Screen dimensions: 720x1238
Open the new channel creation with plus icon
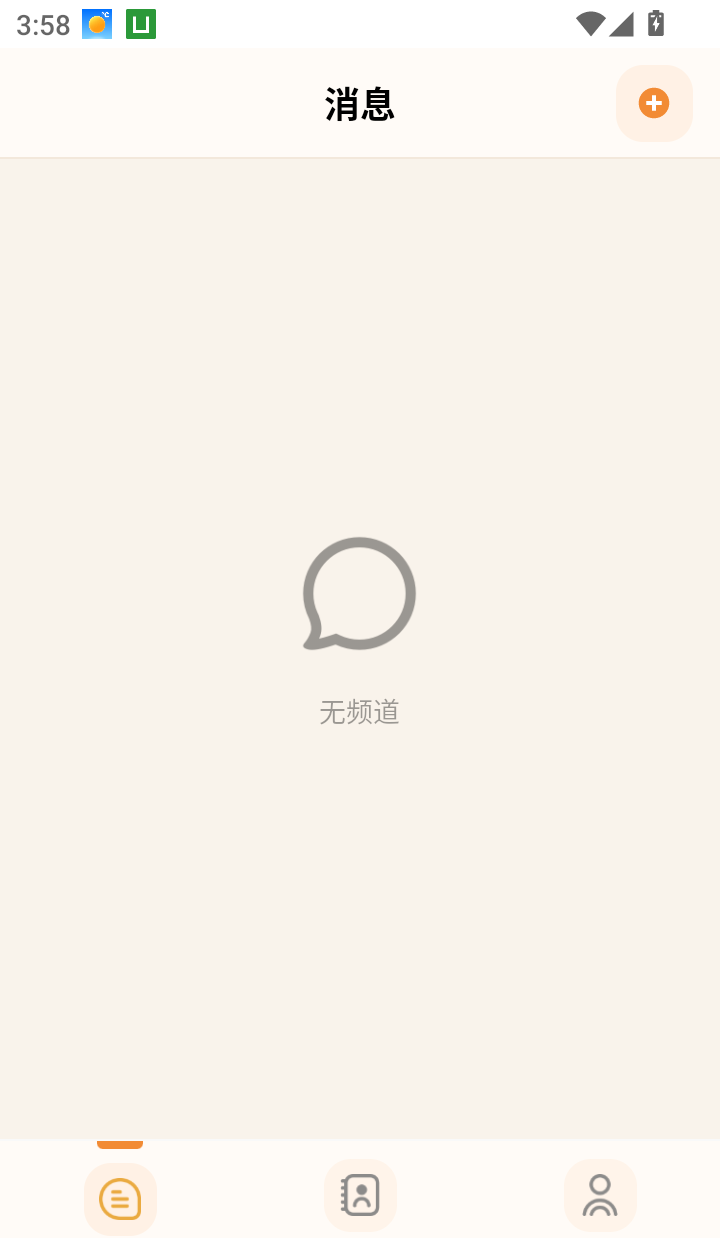click(654, 102)
